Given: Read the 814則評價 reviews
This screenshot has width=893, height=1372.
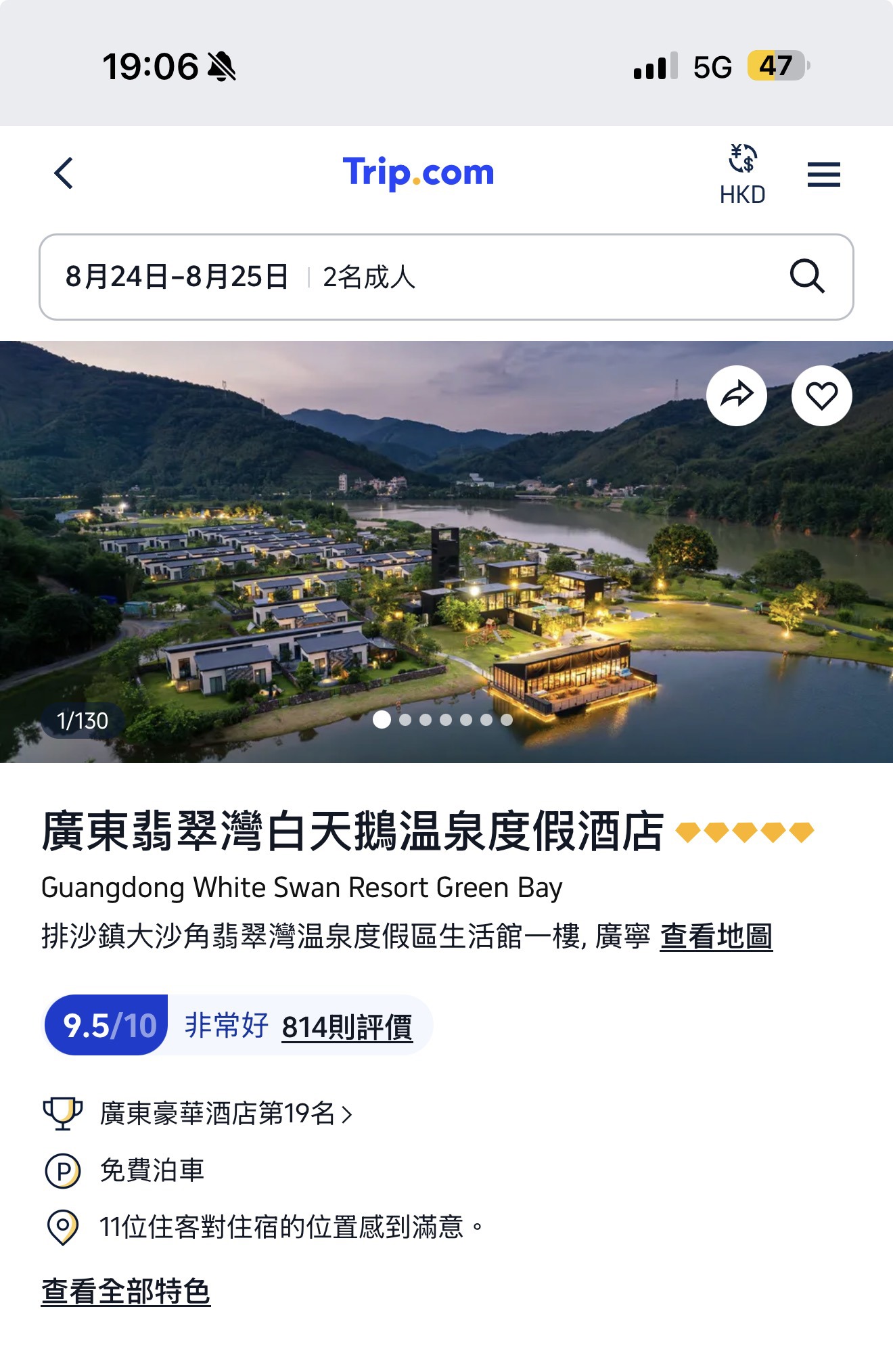Looking at the screenshot, I should pyautogui.click(x=347, y=1027).
